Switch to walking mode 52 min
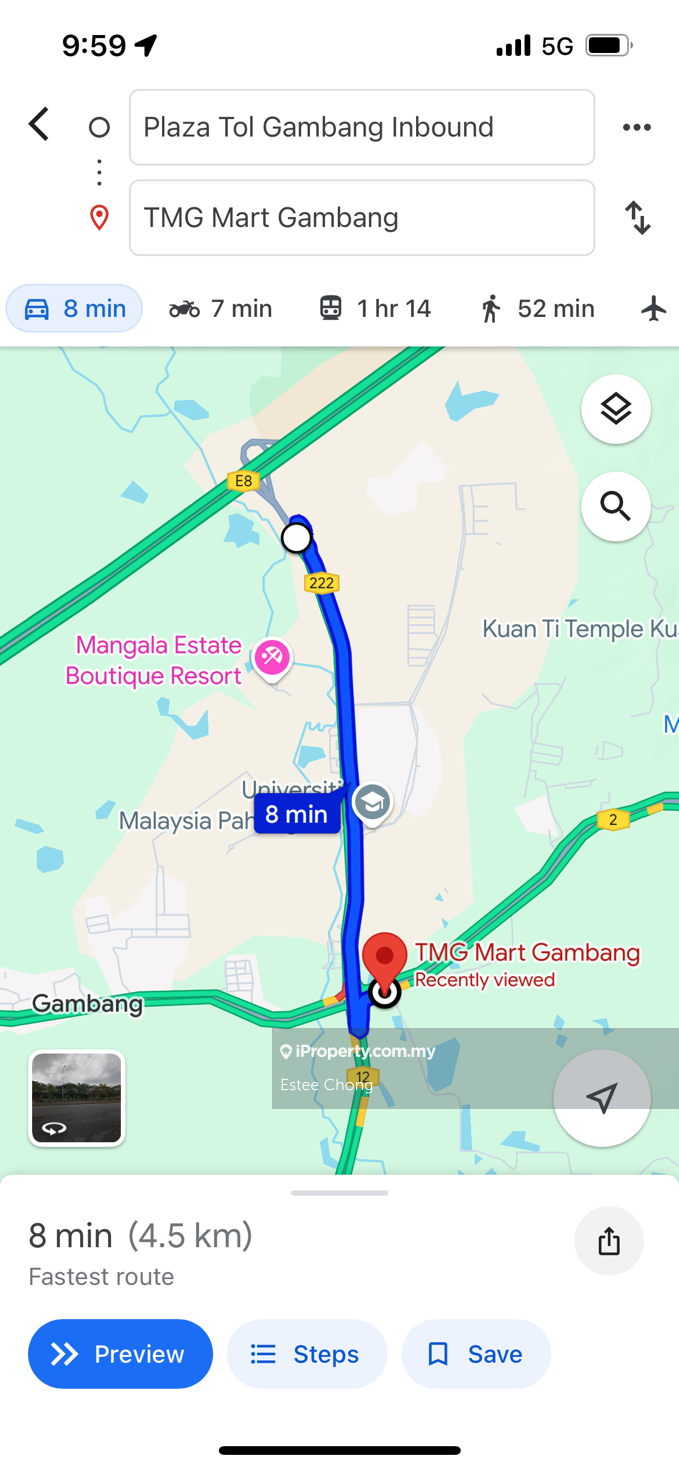Image resolution: width=679 pixels, height=1469 pixels. click(537, 308)
